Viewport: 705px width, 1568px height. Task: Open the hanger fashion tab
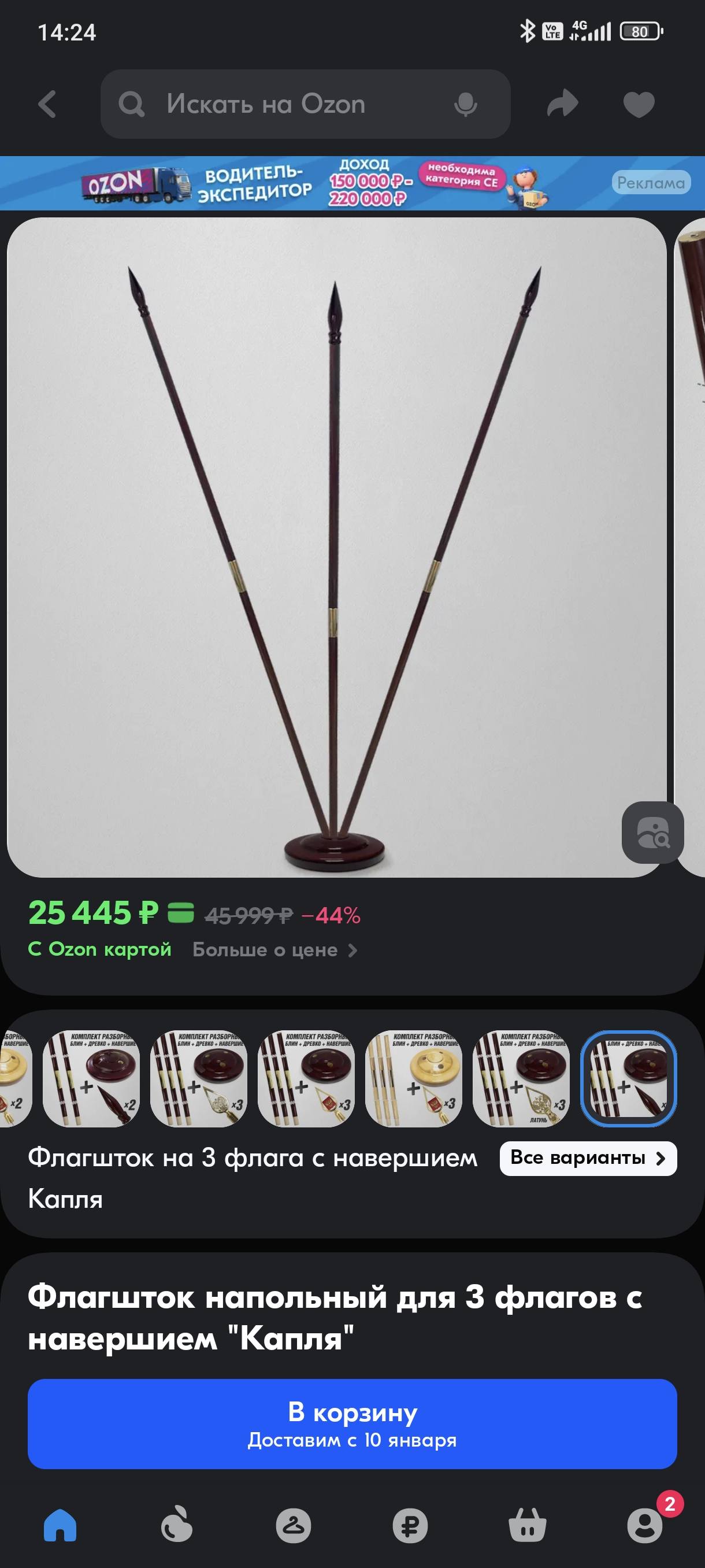293,1525
